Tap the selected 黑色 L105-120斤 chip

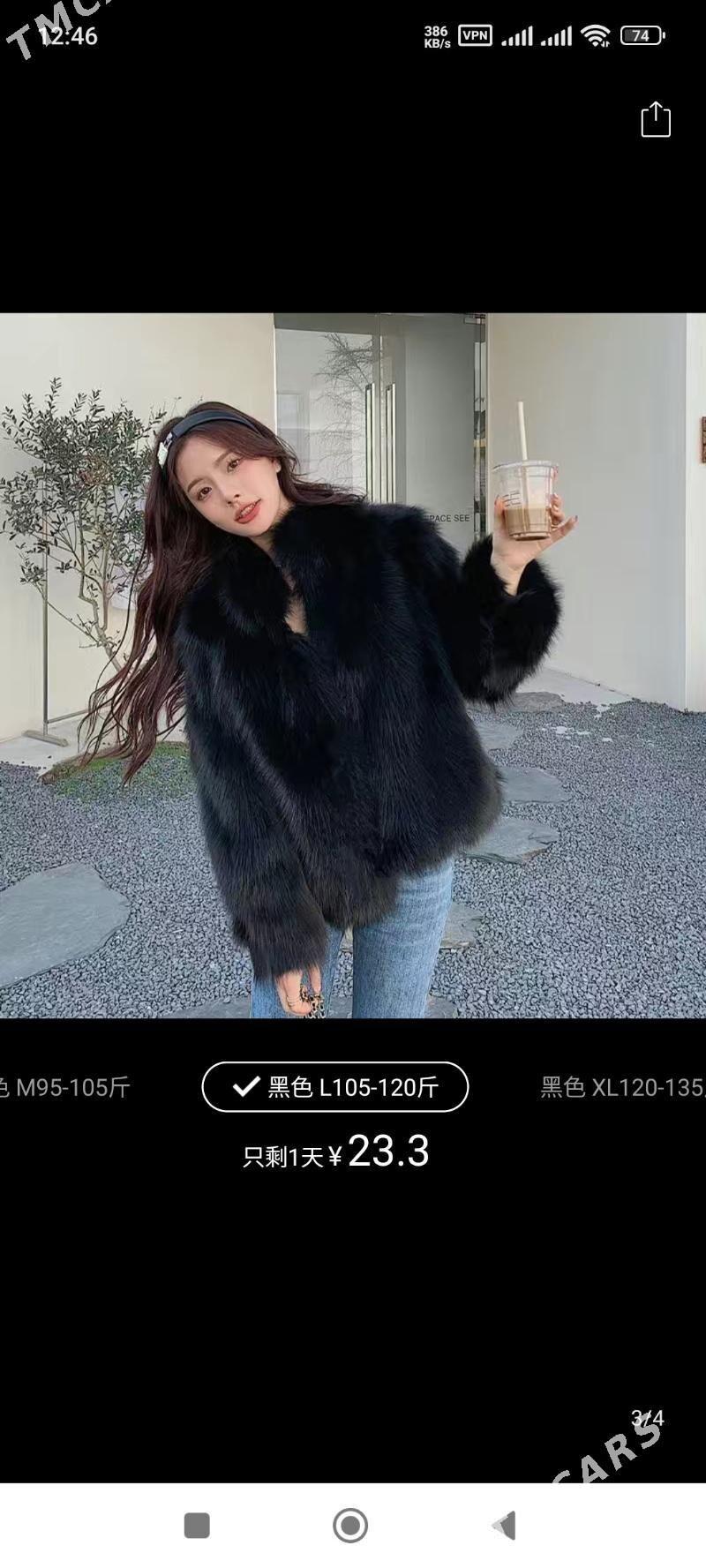[335, 1087]
